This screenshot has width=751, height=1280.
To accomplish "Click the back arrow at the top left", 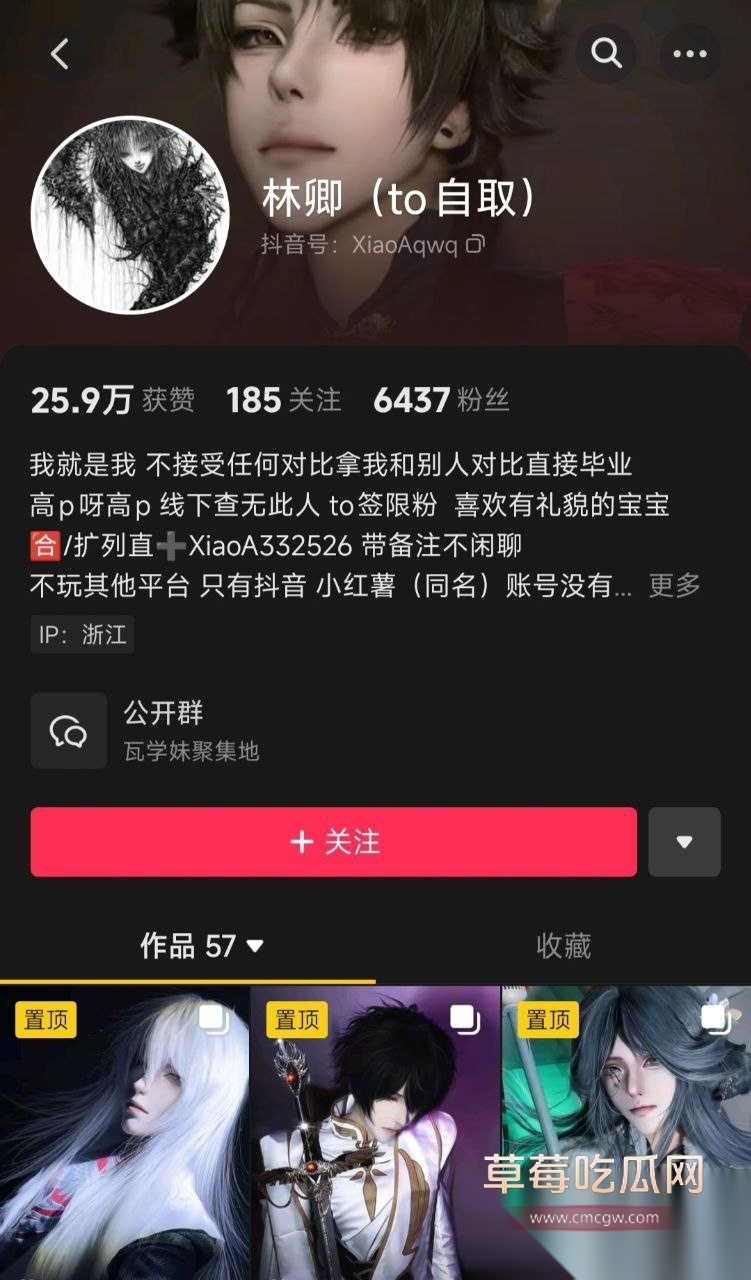I will [x=57, y=53].
